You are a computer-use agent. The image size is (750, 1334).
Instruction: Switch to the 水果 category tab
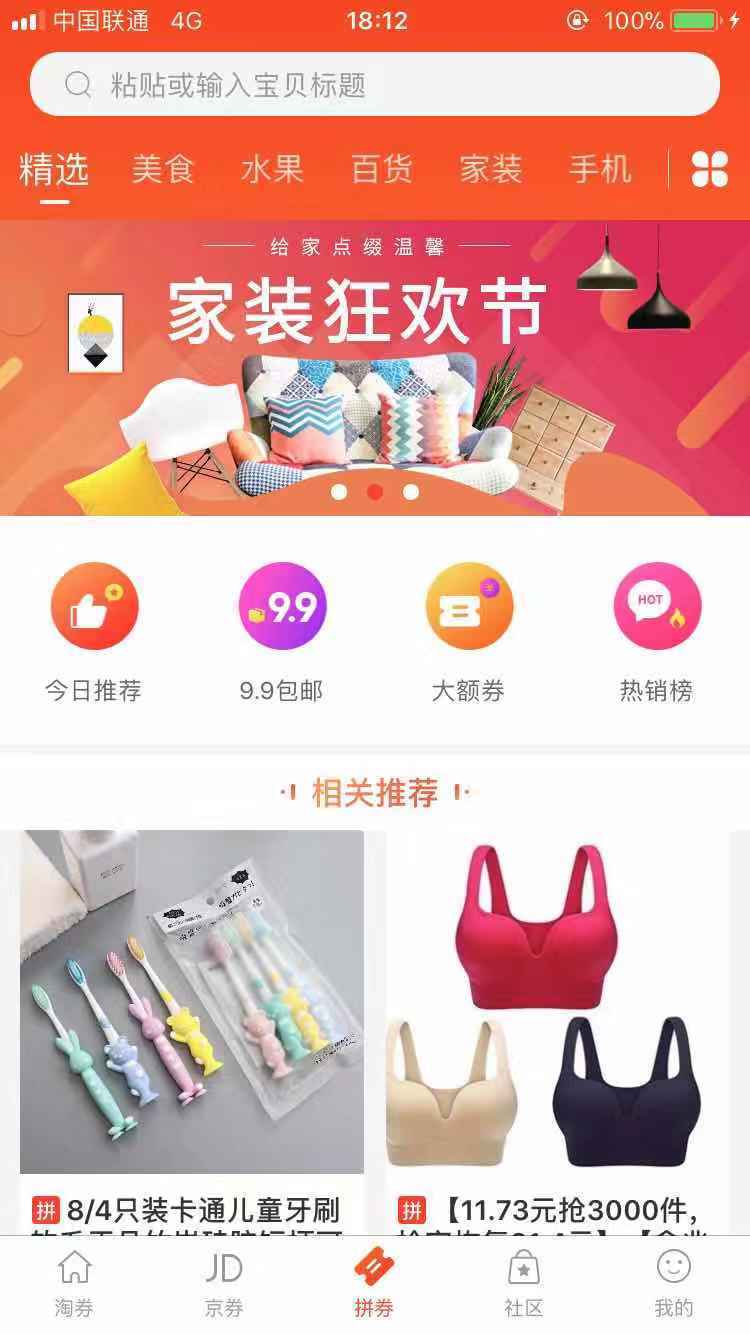(272, 170)
